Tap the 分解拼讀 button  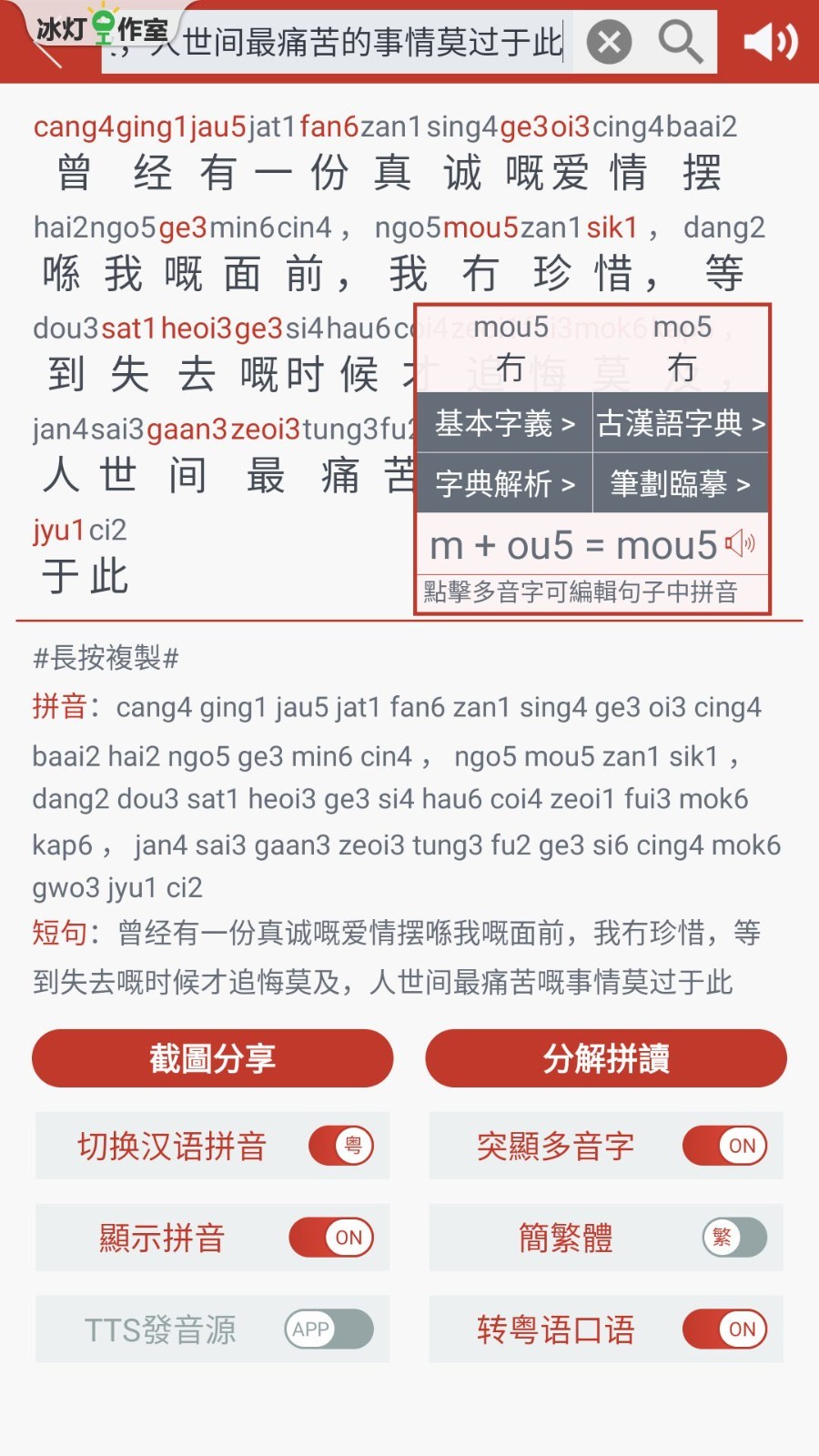coord(606,1058)
